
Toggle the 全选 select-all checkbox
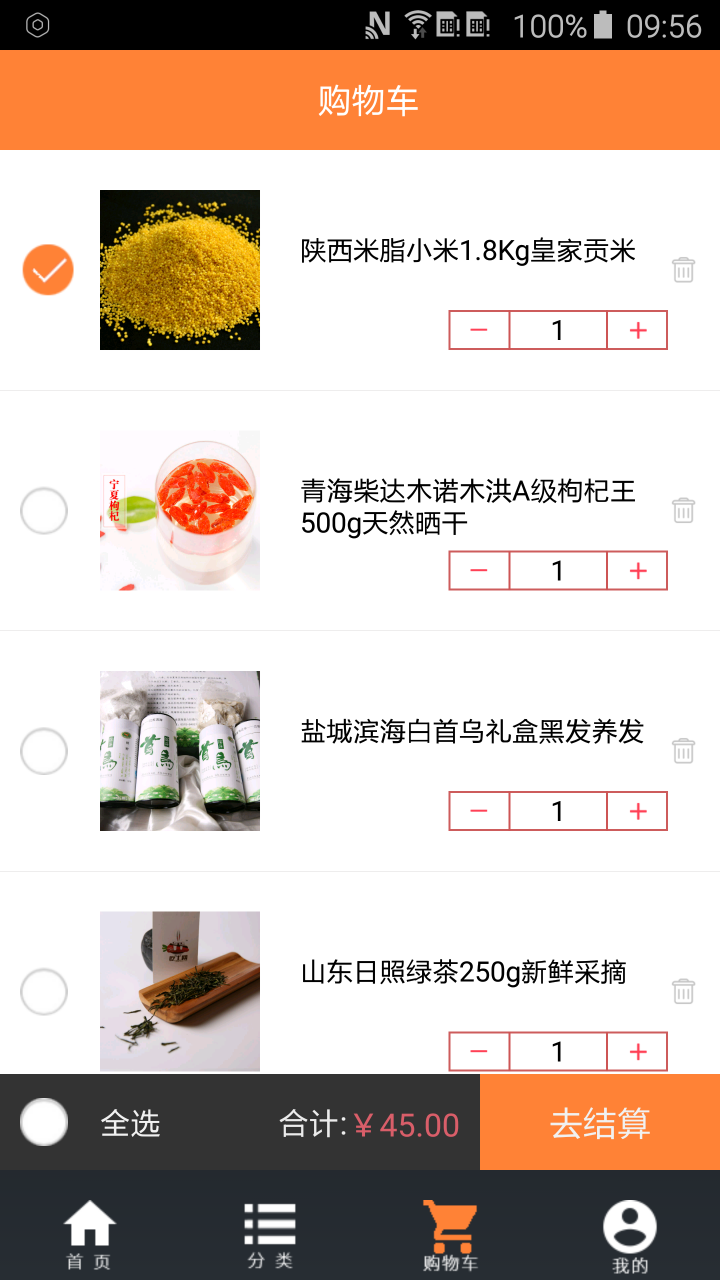click(44, 1123)
